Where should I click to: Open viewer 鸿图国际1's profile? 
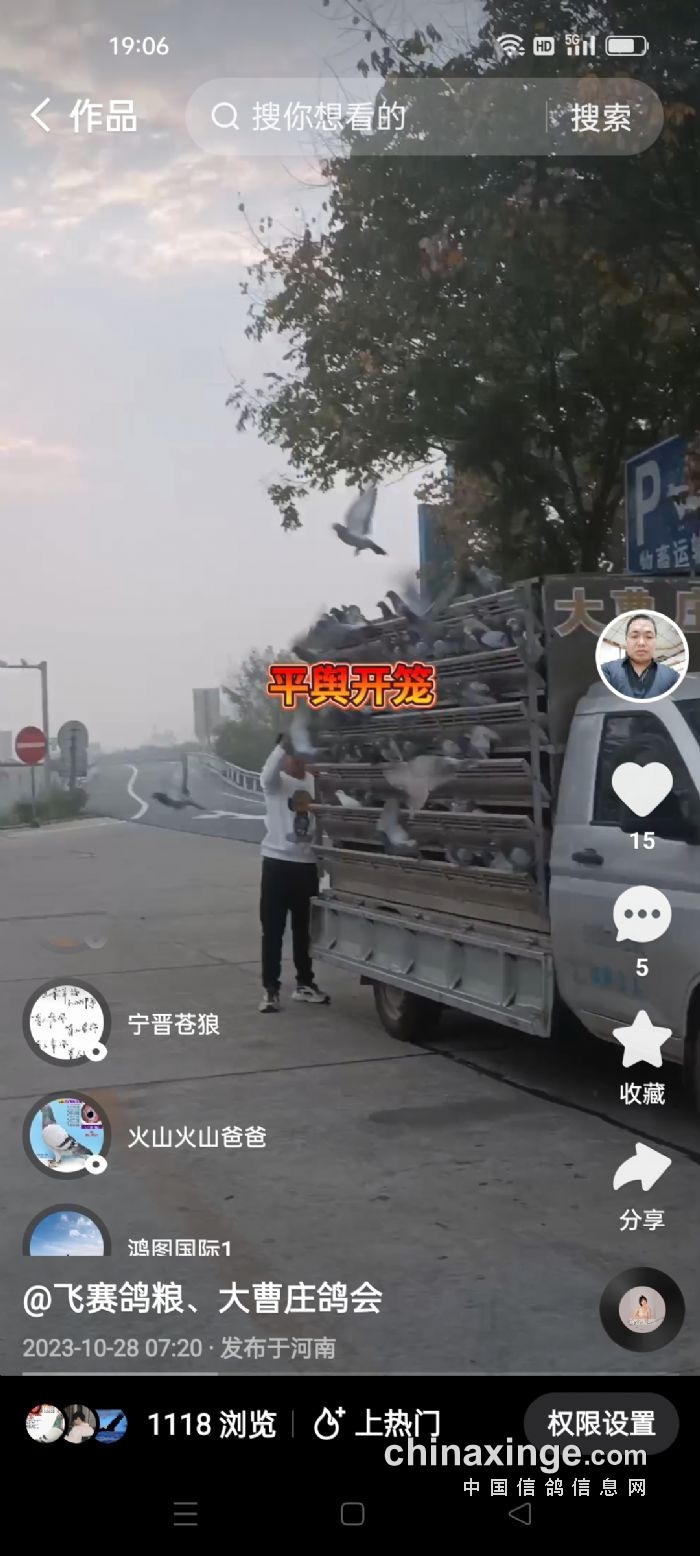click(67, 1235)
